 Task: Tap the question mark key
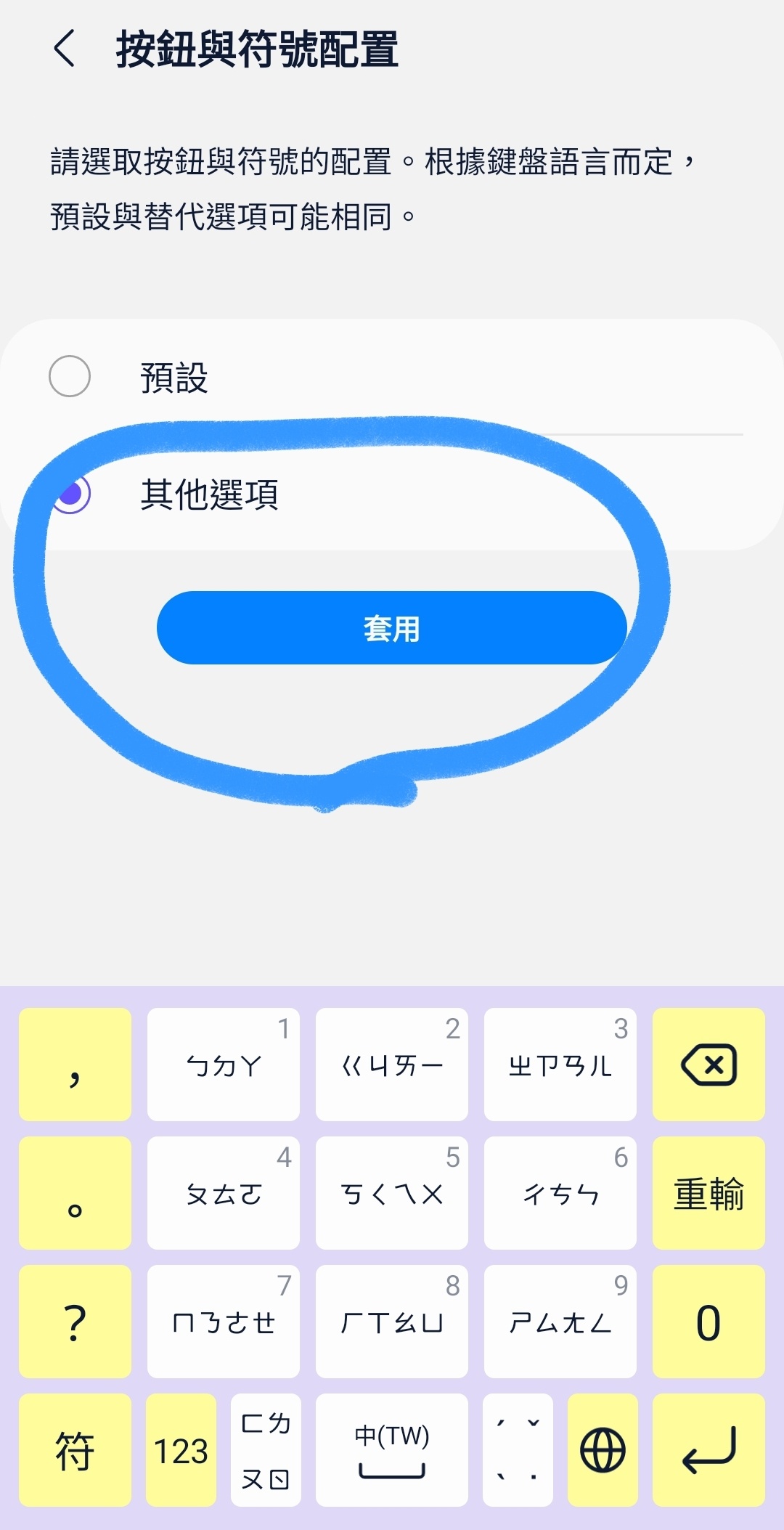pos(75,1322)
